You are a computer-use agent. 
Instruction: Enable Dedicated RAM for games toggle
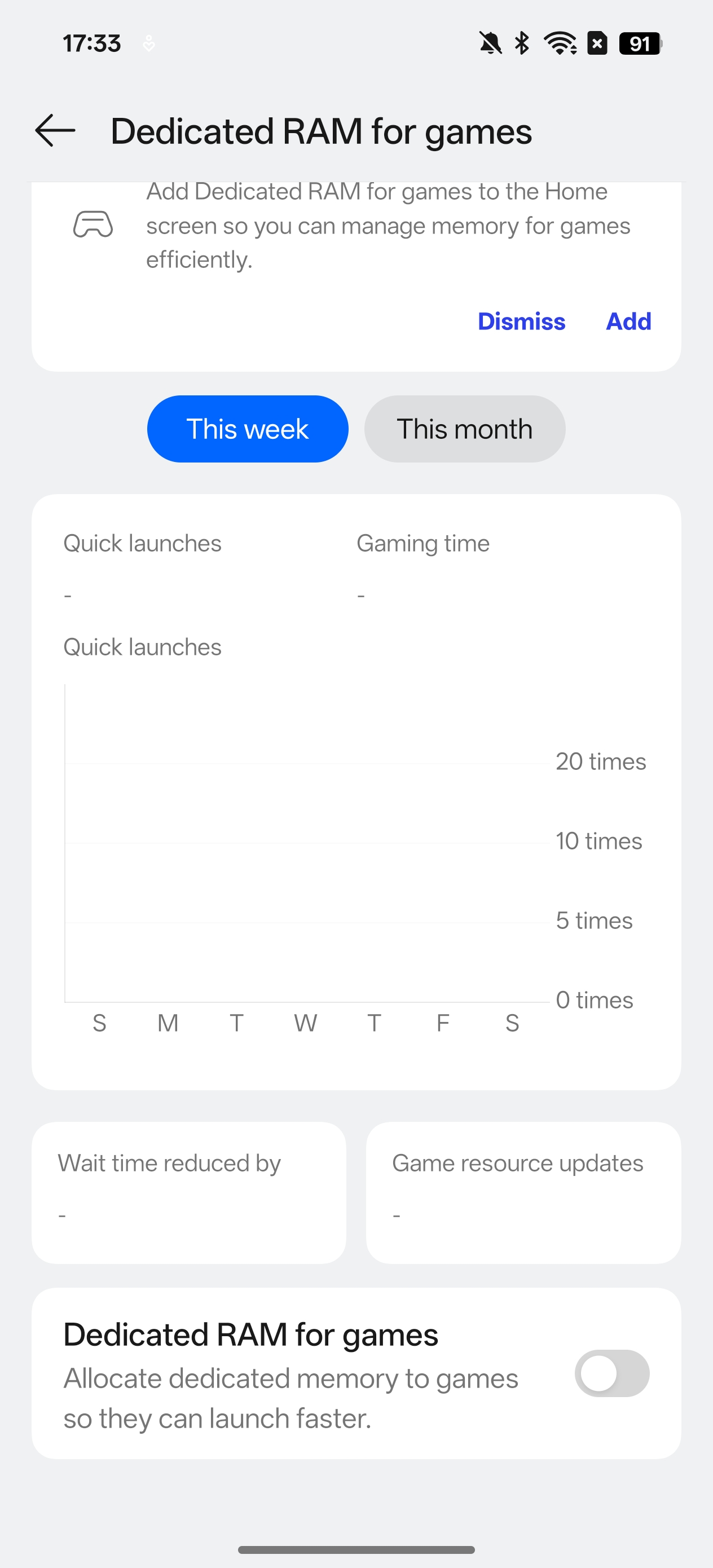coord(612,1373)
